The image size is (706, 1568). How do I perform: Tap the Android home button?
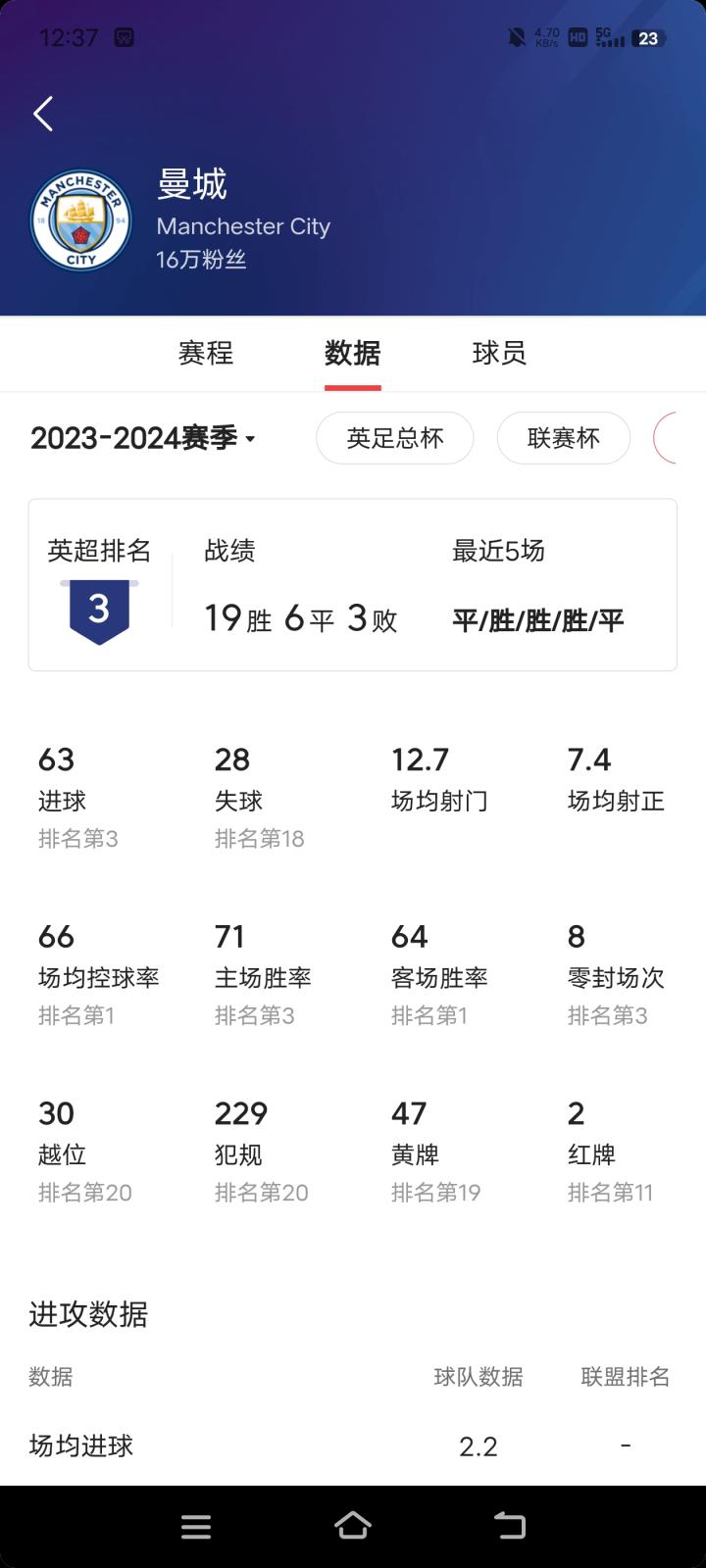click(353, 1525)
